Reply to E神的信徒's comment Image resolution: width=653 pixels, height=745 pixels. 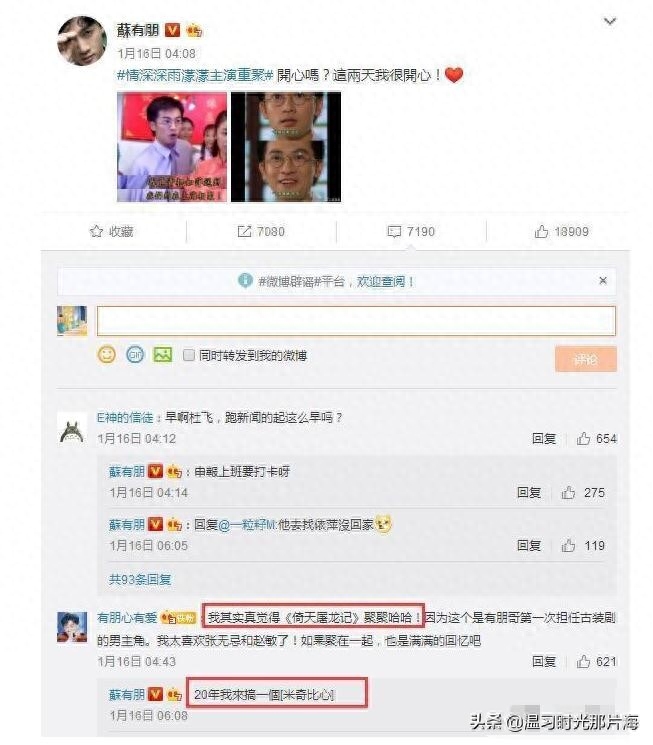544,439
